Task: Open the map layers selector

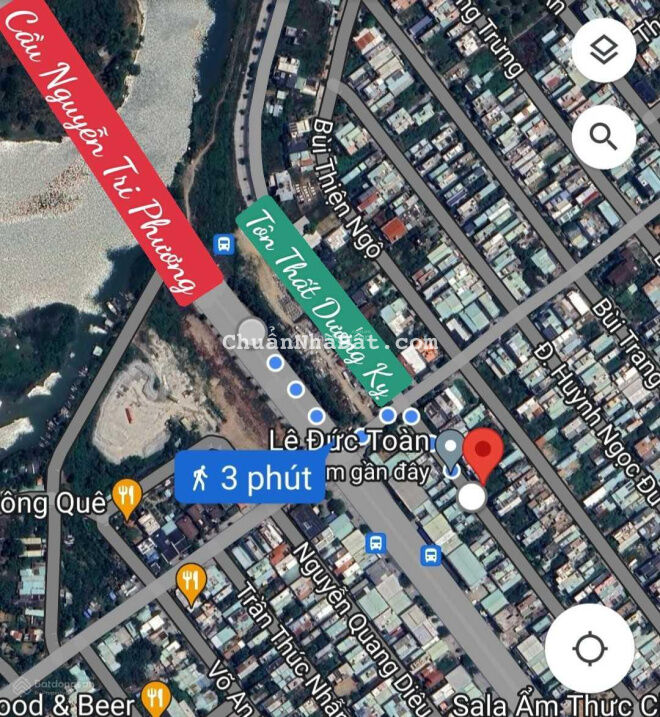Action: click(x=604, y=50)
